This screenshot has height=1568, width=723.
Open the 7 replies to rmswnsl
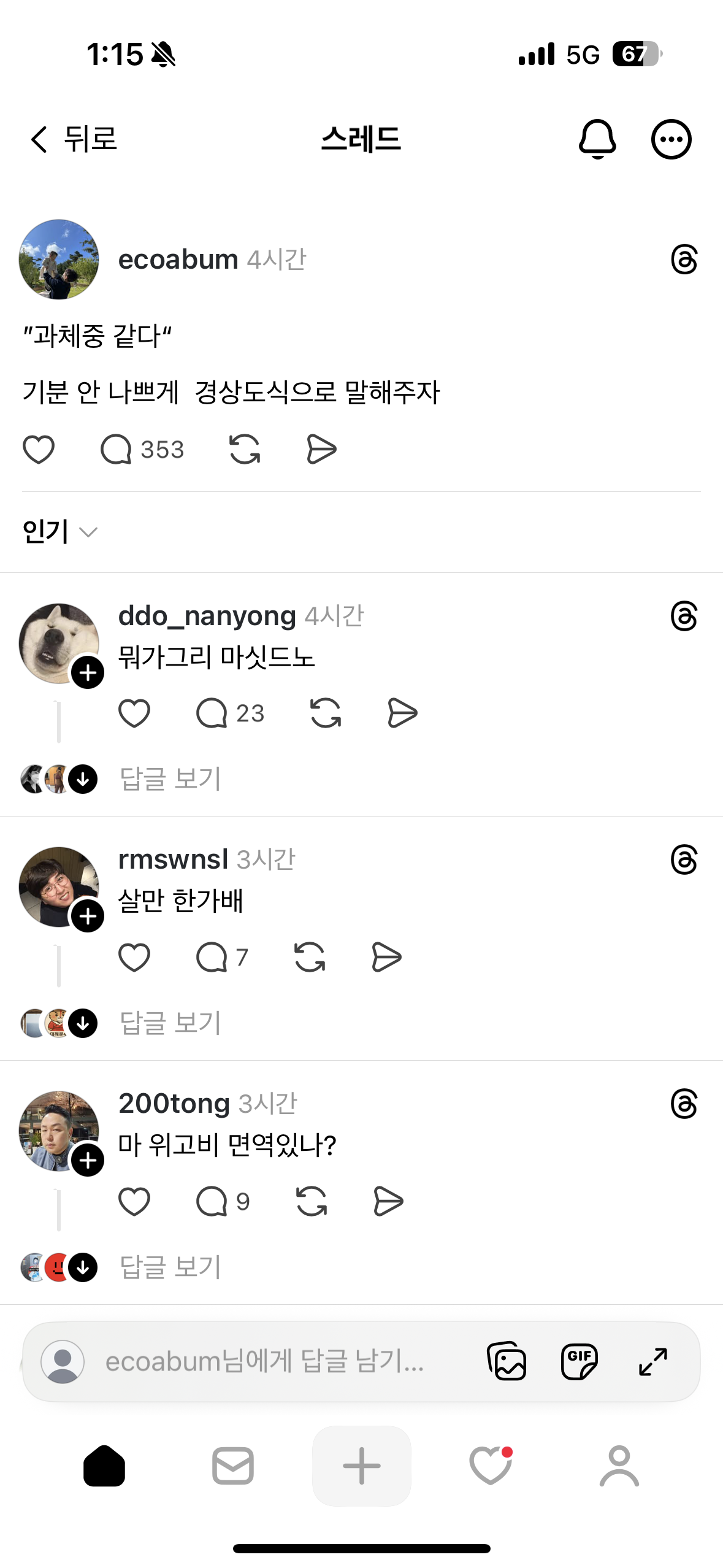pos(222,957)
